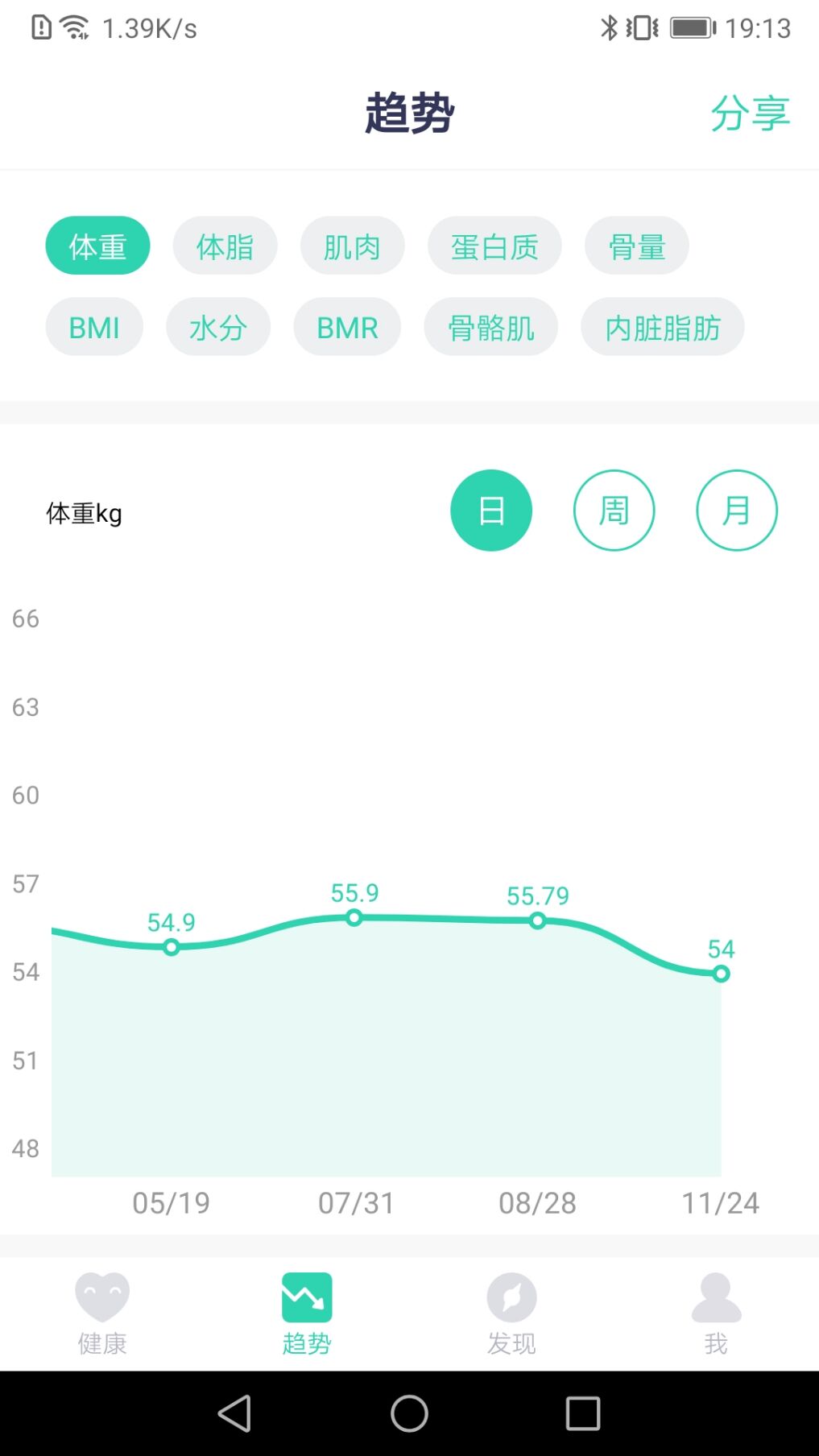Switch the chart to BMI
This screenshot has width=819, height=1456.
tap(94, 328)
